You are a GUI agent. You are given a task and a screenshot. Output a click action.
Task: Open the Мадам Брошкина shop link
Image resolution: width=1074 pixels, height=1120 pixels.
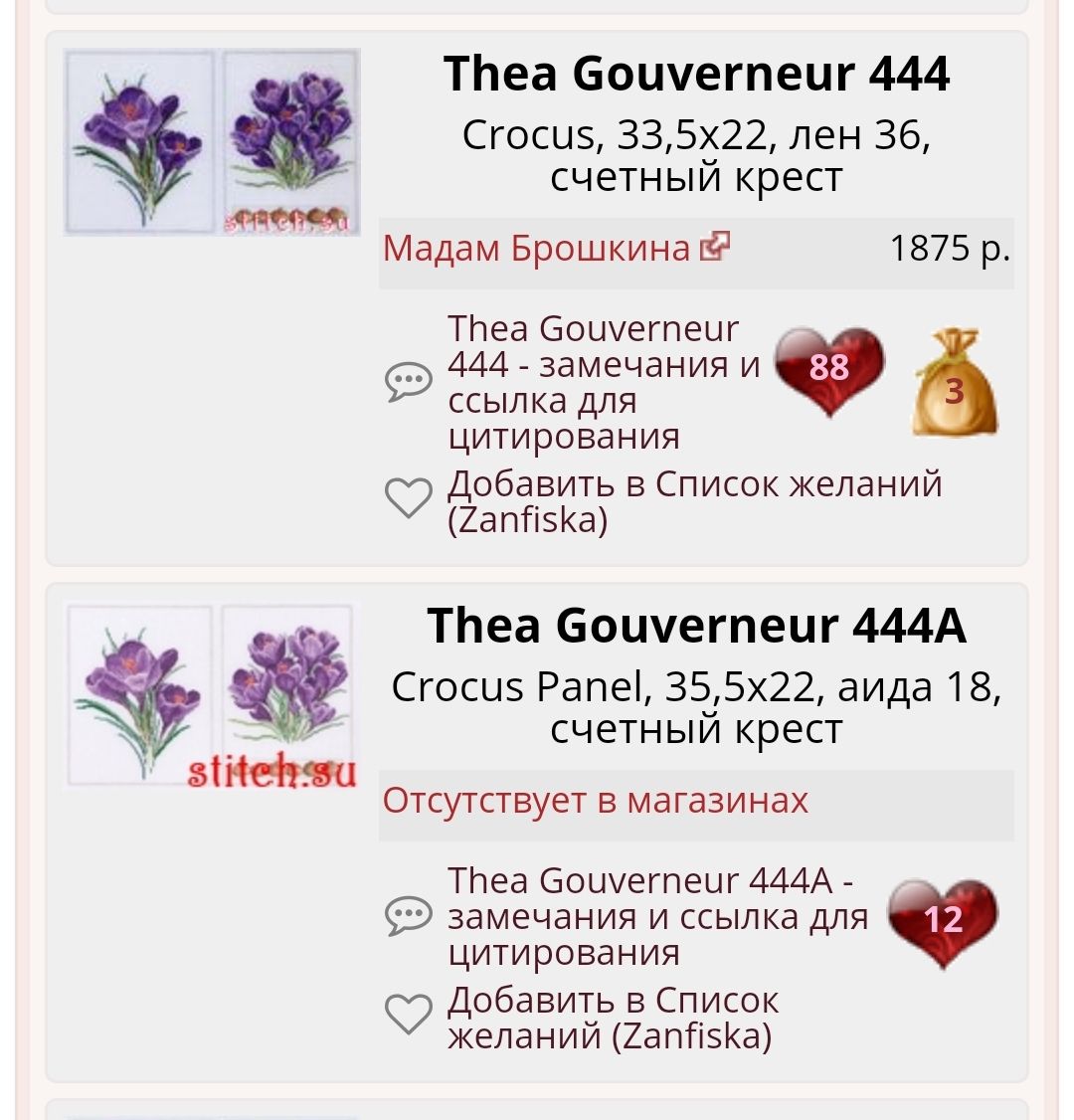point(537,248)
